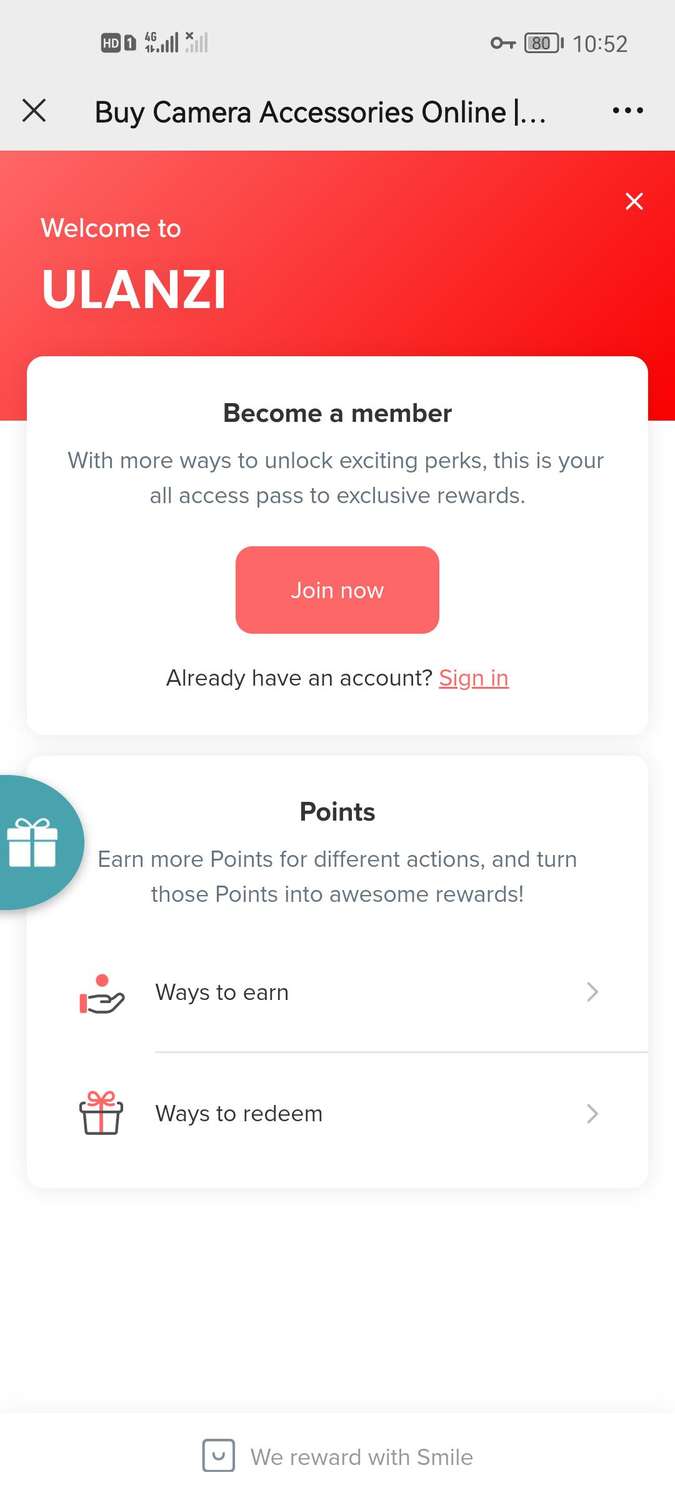Viewport: 675px width, 1500px height.
Task: Follow the Sign in link
Action: pyautogui.click(x=473, y=678)
